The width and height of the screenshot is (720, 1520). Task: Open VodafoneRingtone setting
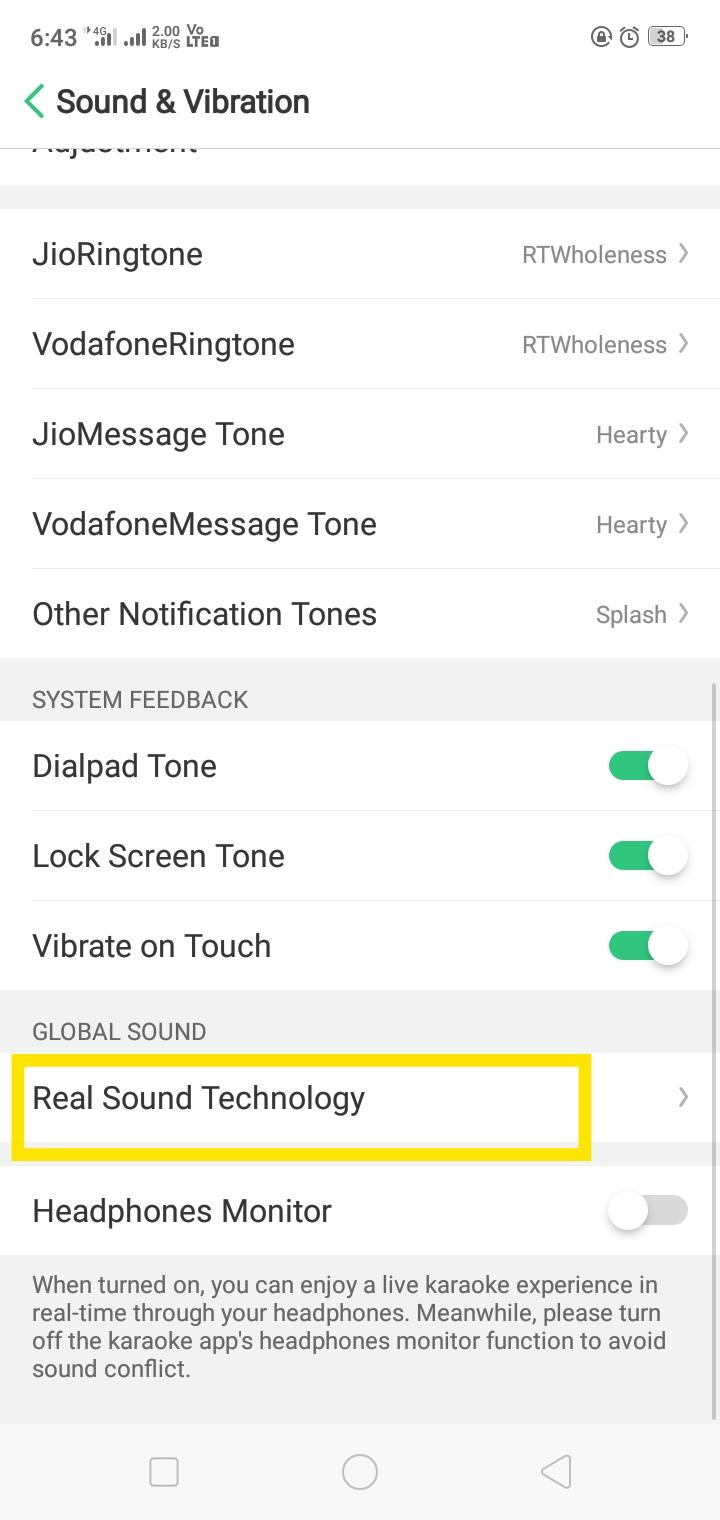pyautogui.click(x=360, y=344)
